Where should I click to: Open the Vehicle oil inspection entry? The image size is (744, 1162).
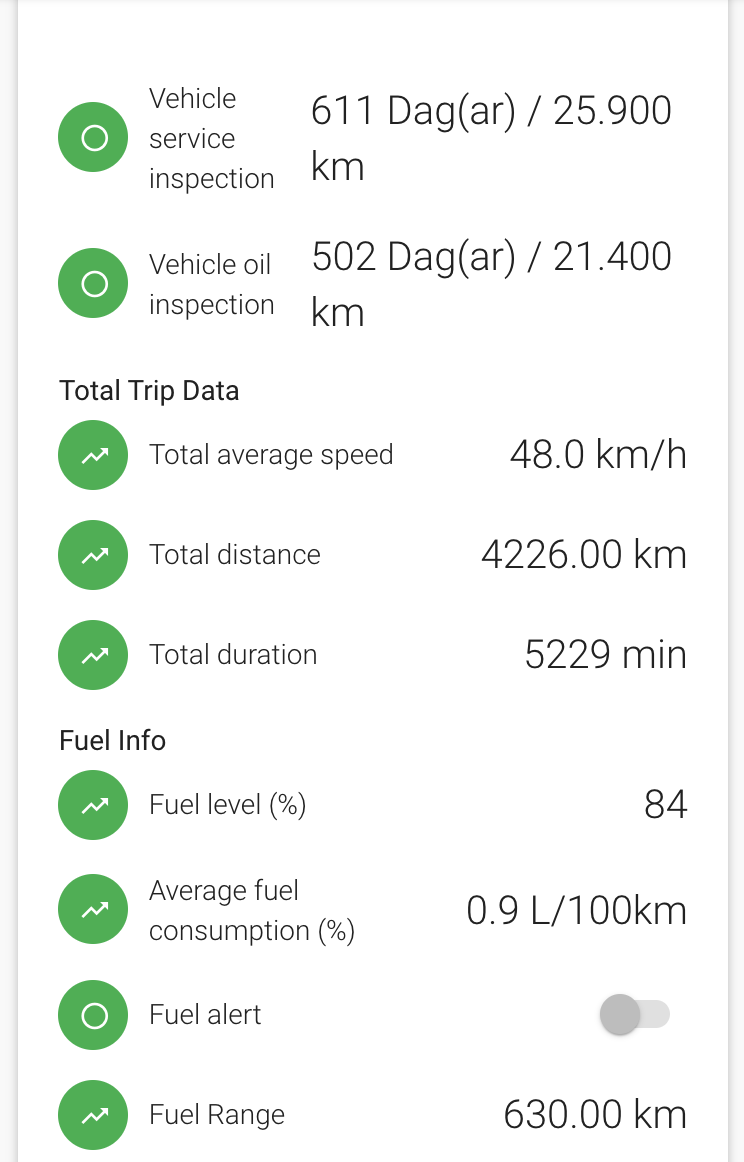(211, 284)
